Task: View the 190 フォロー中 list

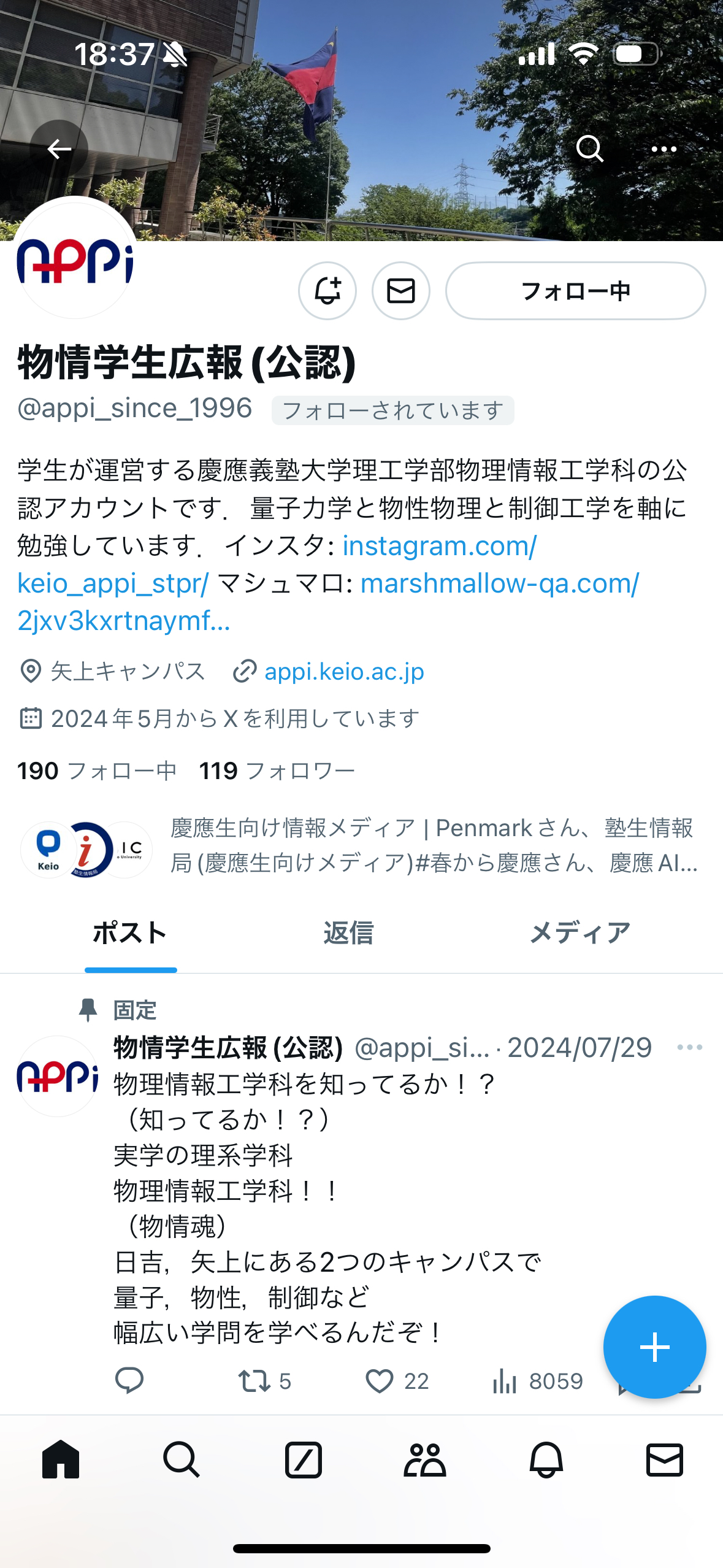Action: 97,771
